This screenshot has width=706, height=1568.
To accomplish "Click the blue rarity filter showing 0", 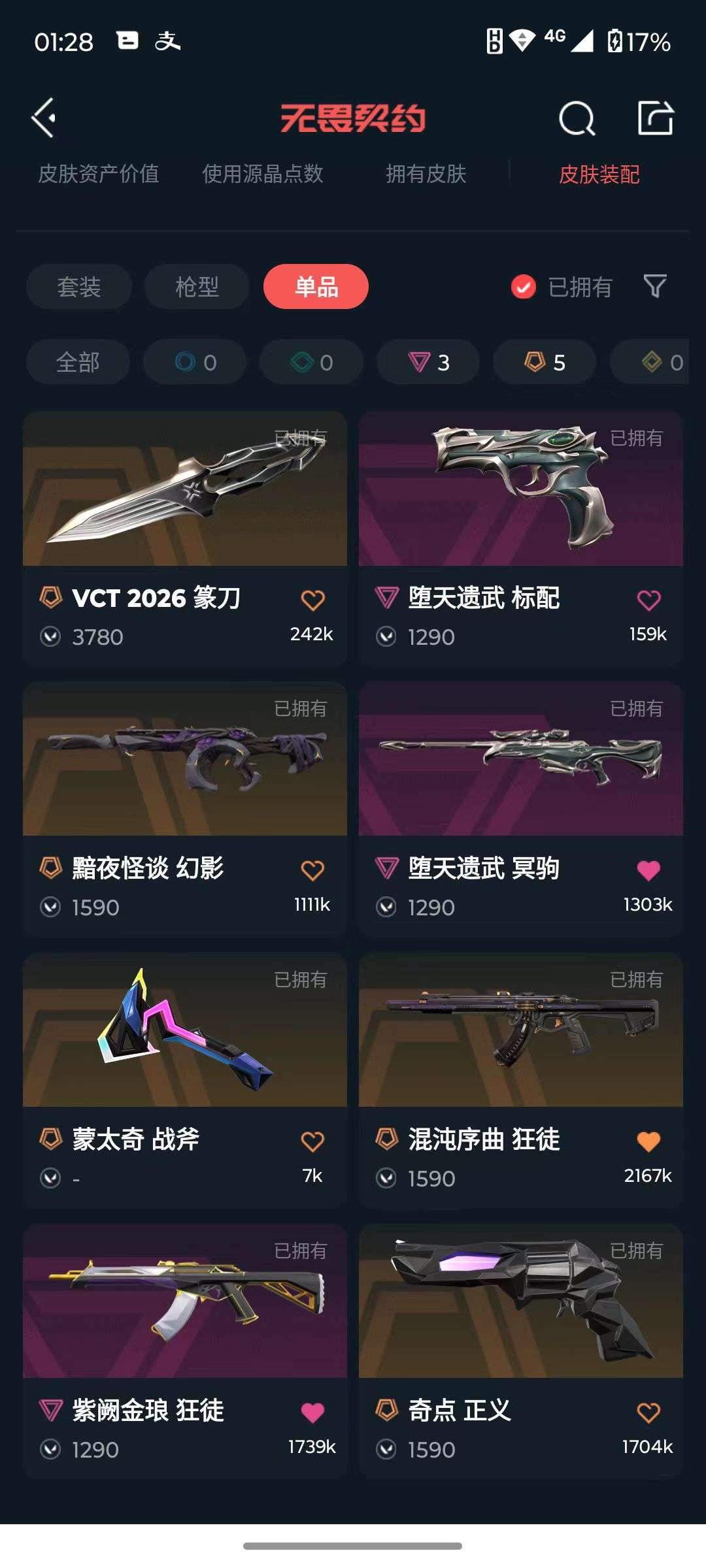I will coord(194,362).
